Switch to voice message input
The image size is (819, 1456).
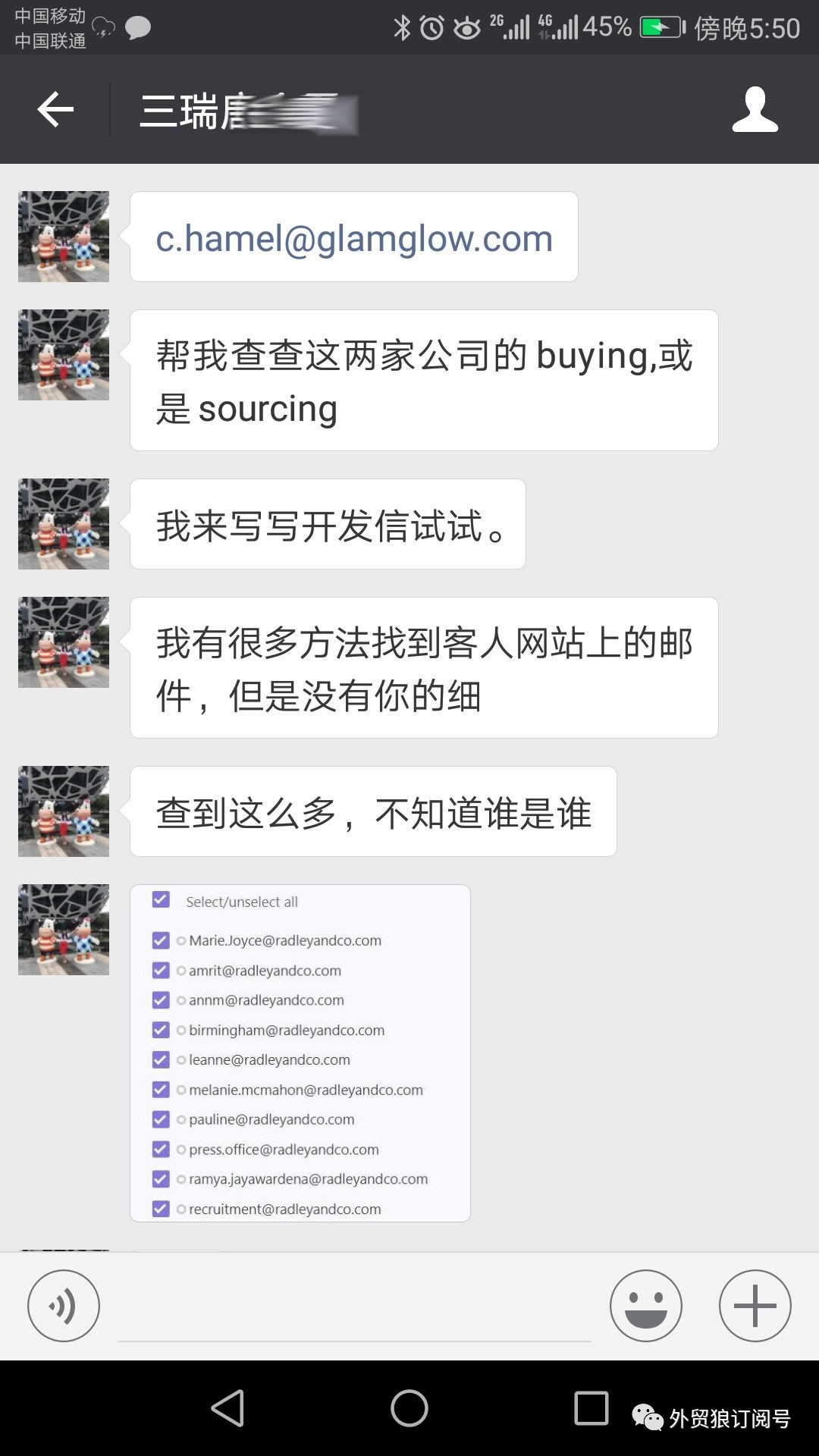[x=64, y=1305]
